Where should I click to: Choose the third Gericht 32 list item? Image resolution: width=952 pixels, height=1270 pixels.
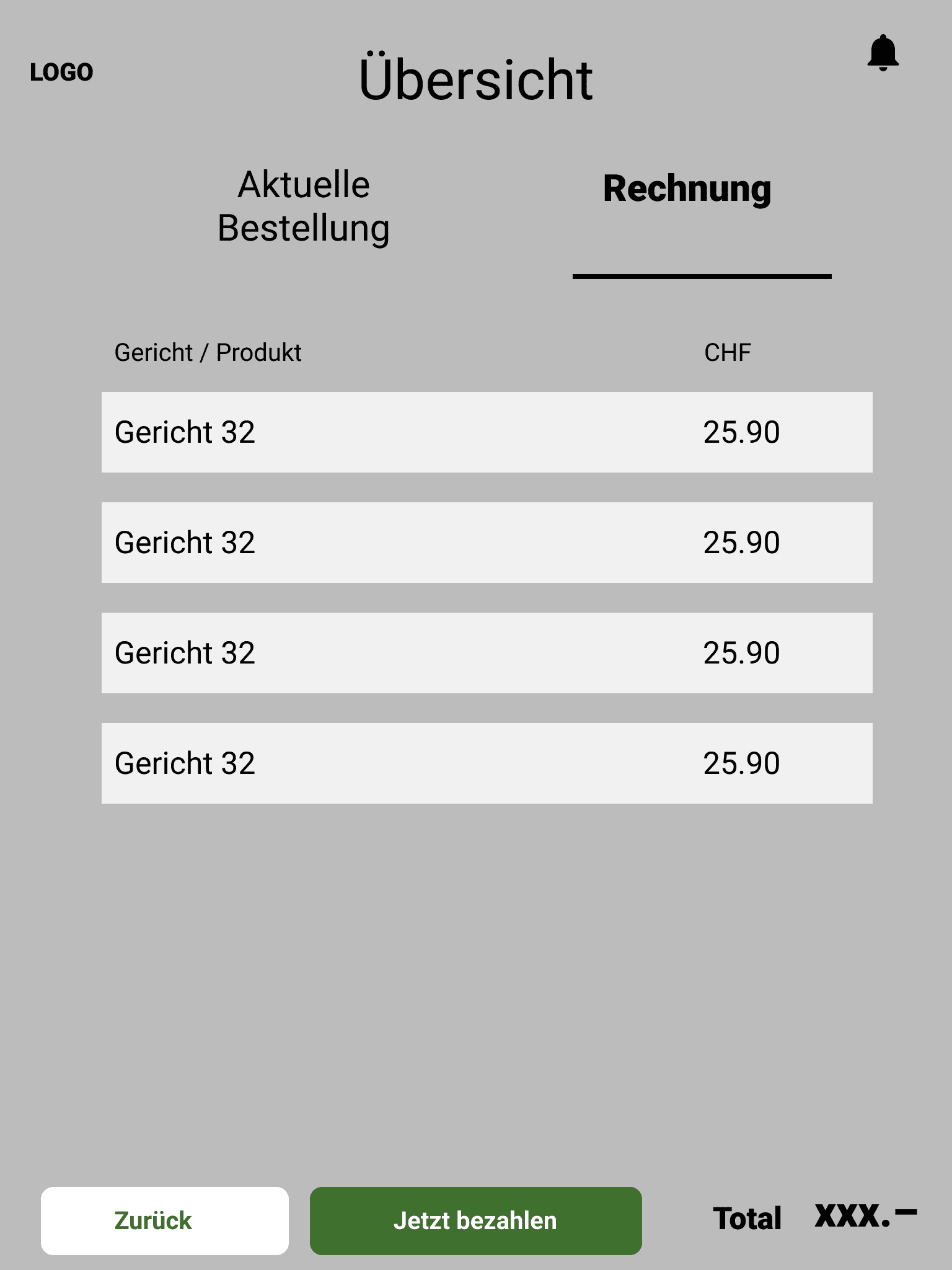click(x=486, y=652)
